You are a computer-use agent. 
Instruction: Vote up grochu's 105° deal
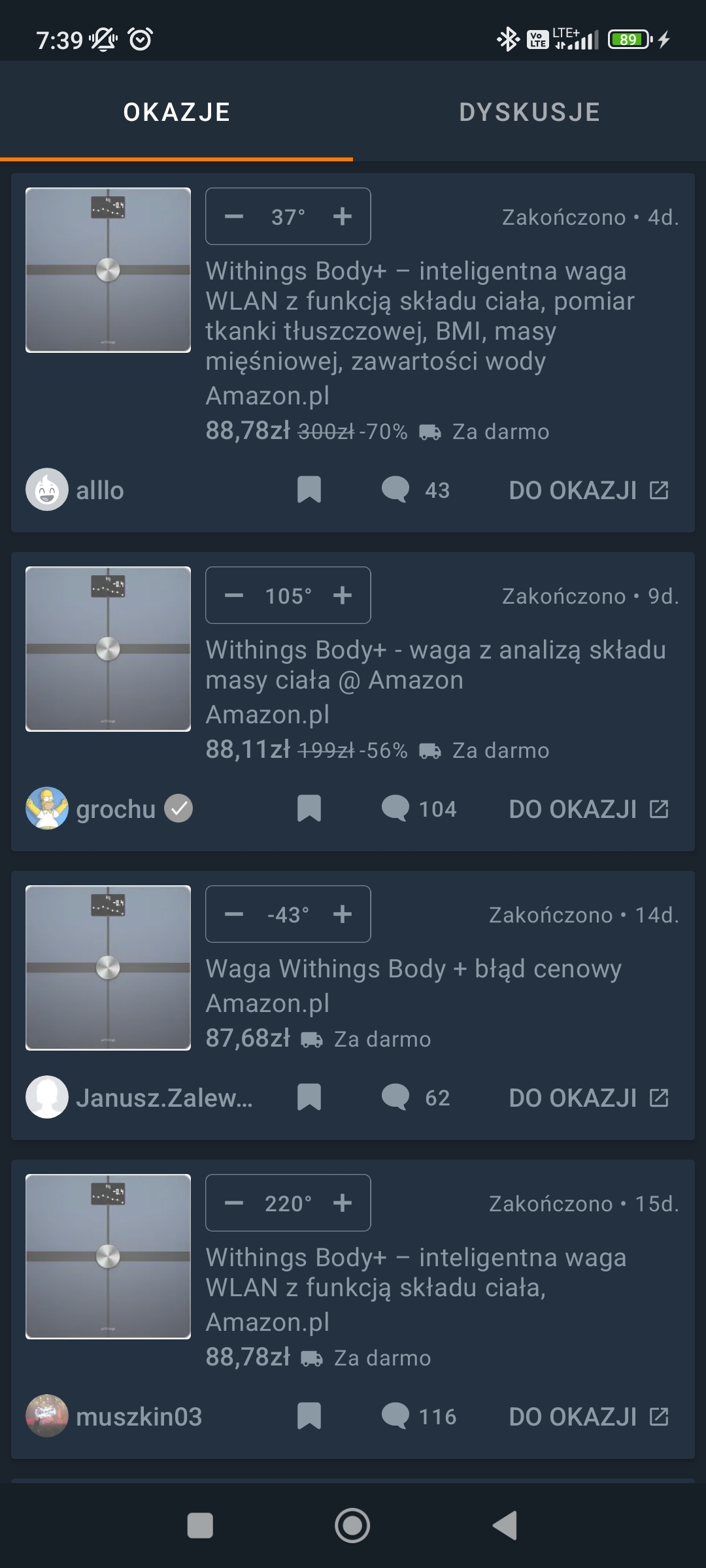point(343,595)
